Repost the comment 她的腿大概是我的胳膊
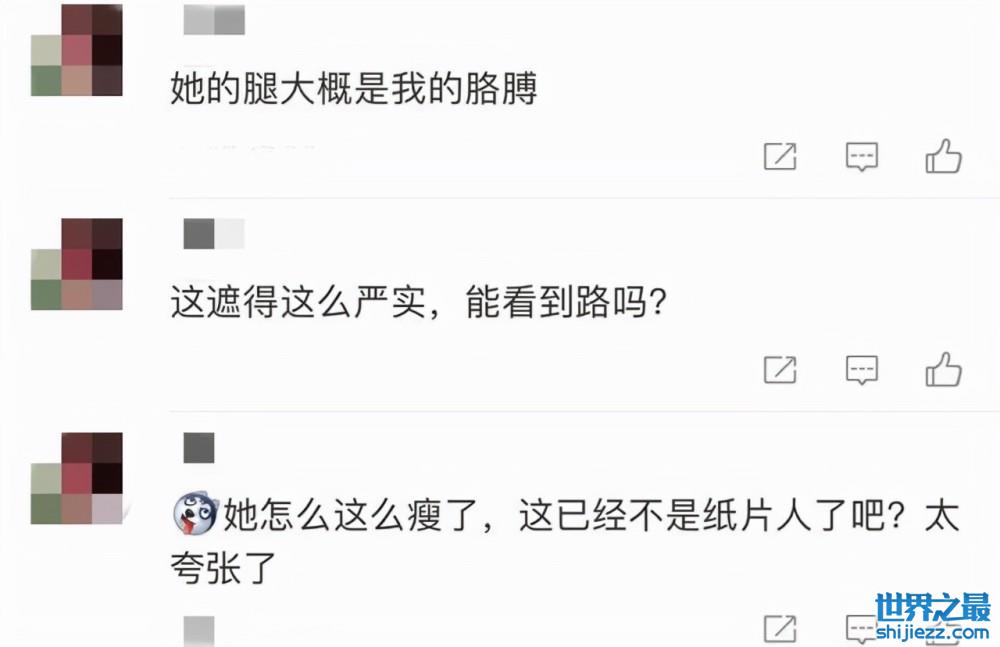Screen dimensions: 1000x647 coord(780,157)
